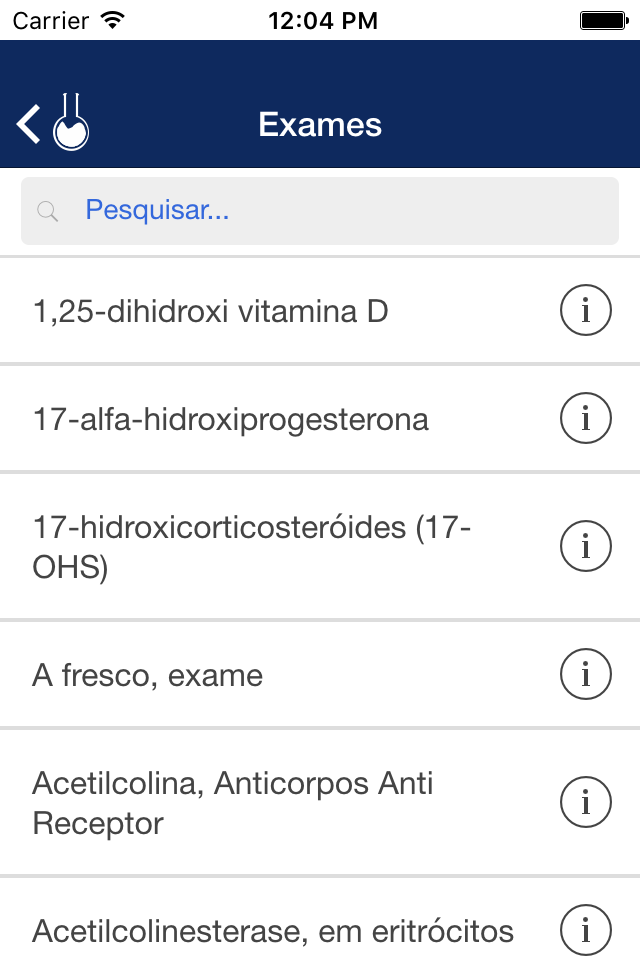This screenshot has height=960, width=640.
Task: Open 17-hidroxicorticosteróides (17-OHS) exam
Action: pyautogui.click(x=250, y=547)
